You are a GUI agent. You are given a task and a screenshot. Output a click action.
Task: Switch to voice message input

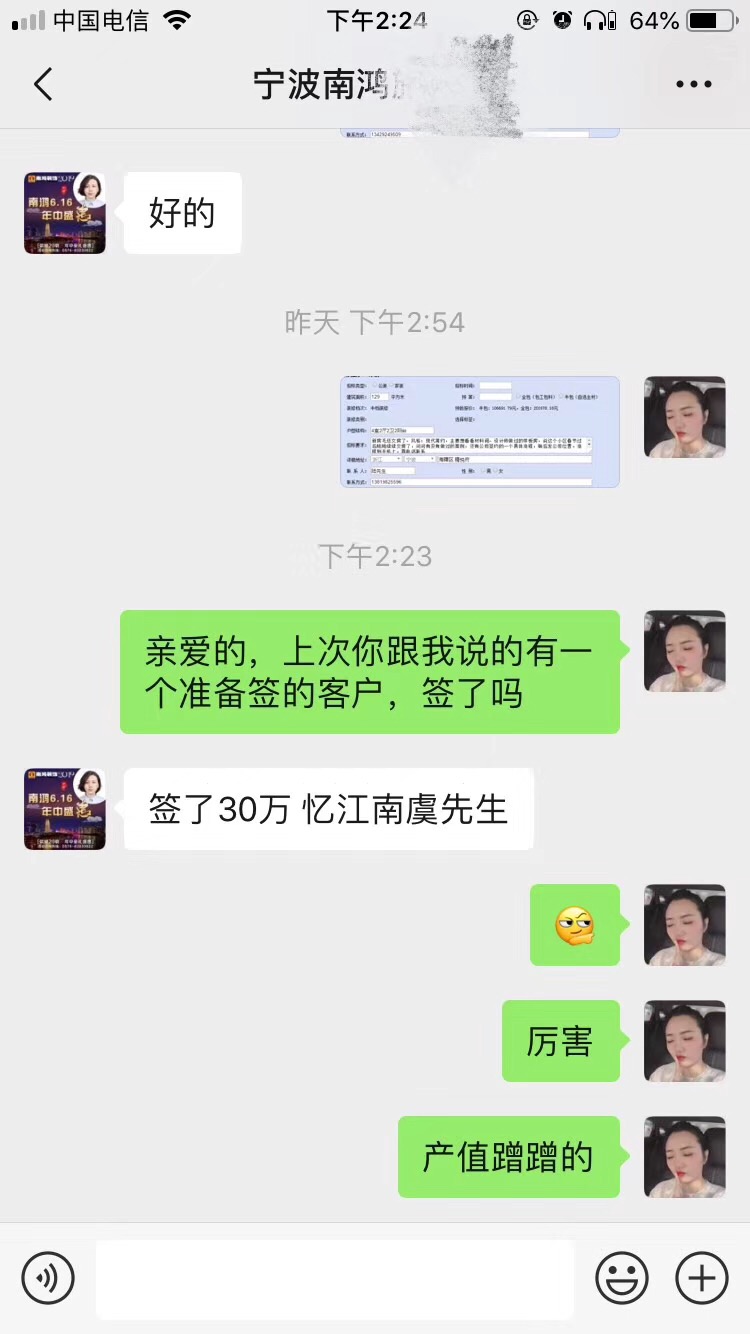point(48,1277)
